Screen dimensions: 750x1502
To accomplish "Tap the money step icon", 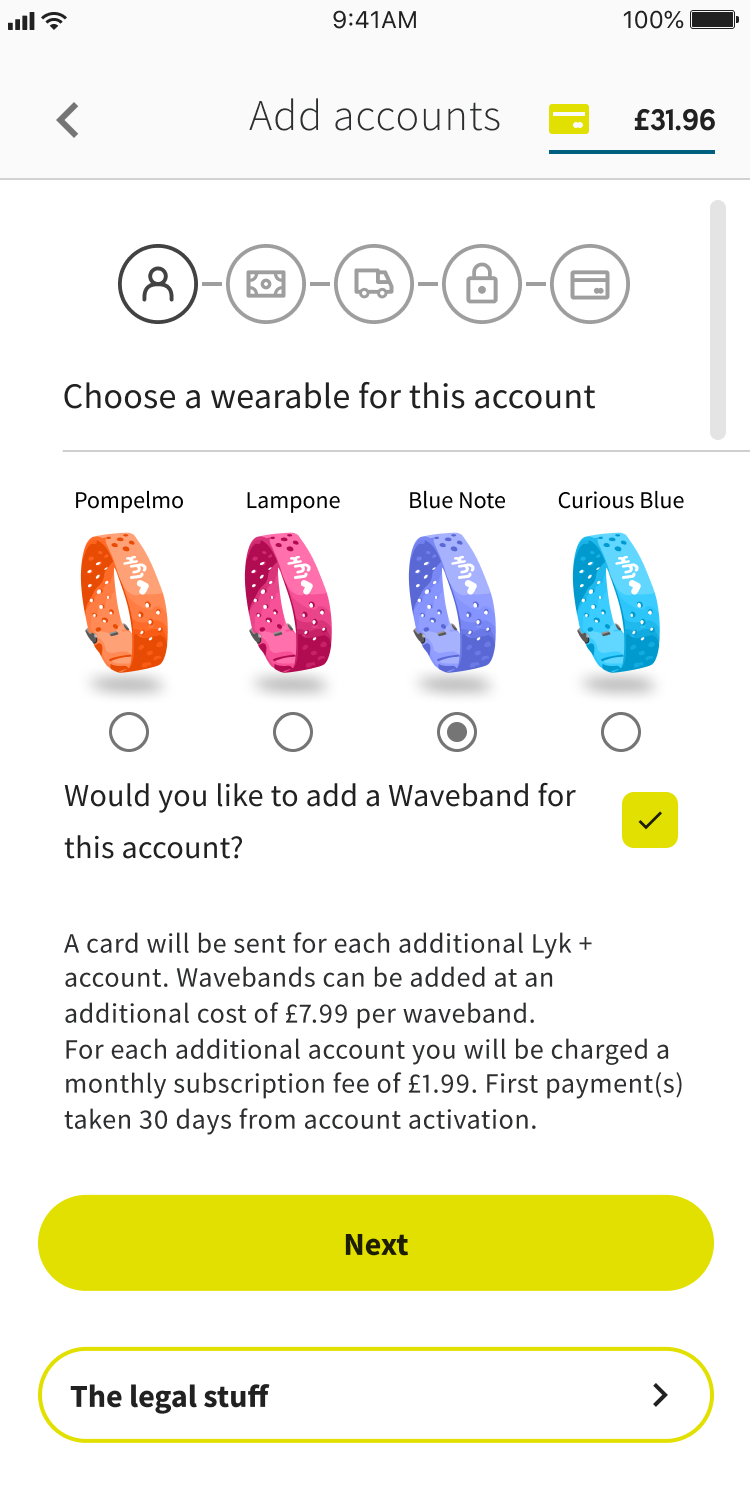I will tap(266, 285).
